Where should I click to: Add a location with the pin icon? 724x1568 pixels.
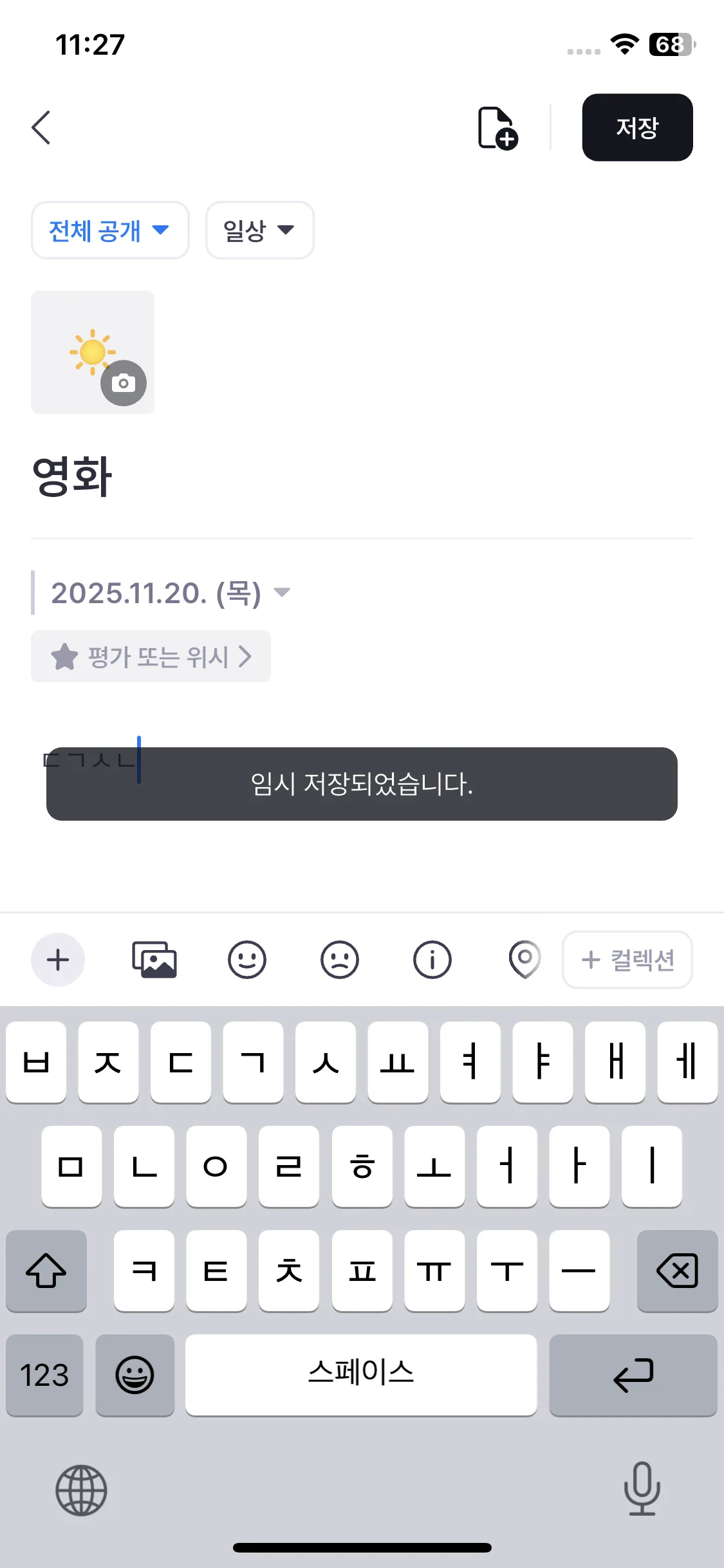(x=524, y=960)
